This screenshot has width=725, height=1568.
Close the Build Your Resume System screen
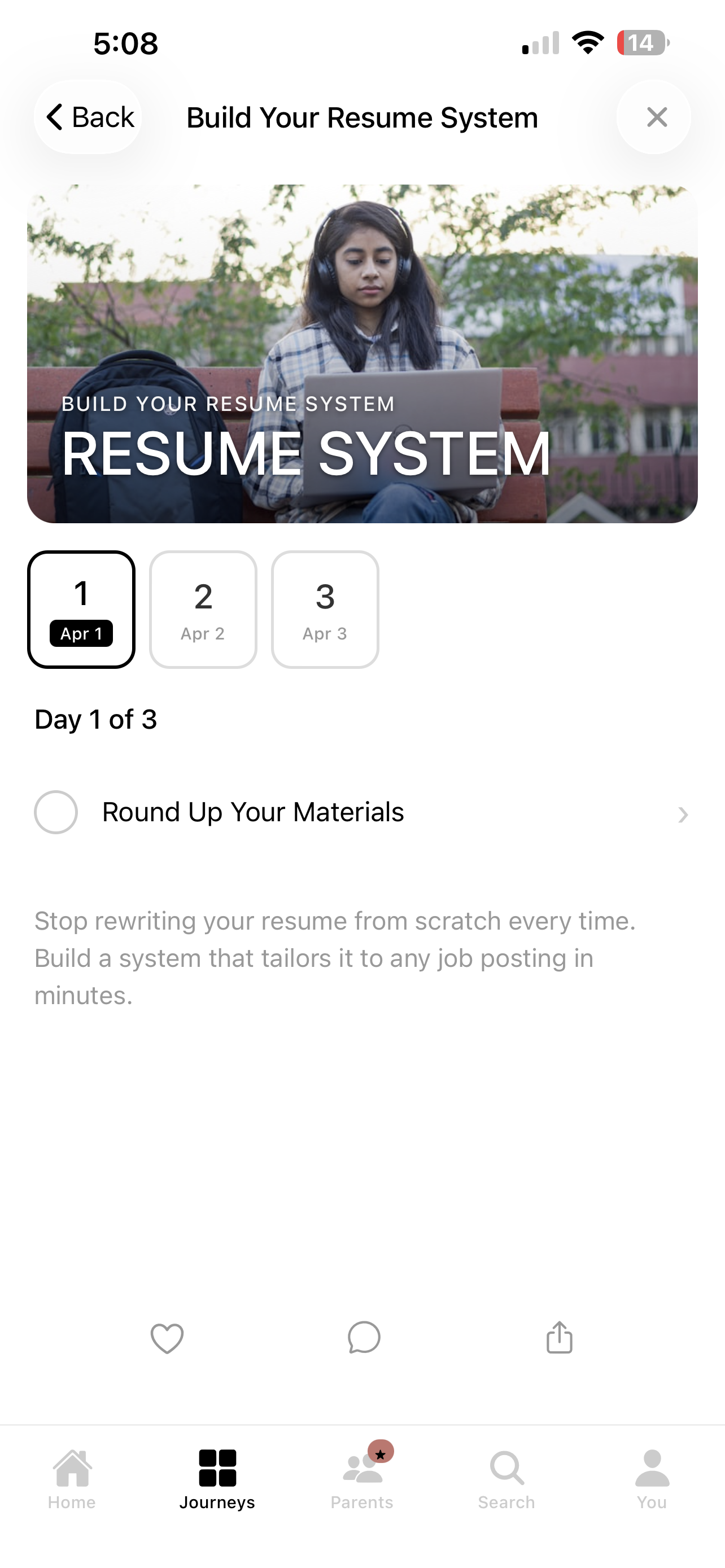[x=655, y=117]
